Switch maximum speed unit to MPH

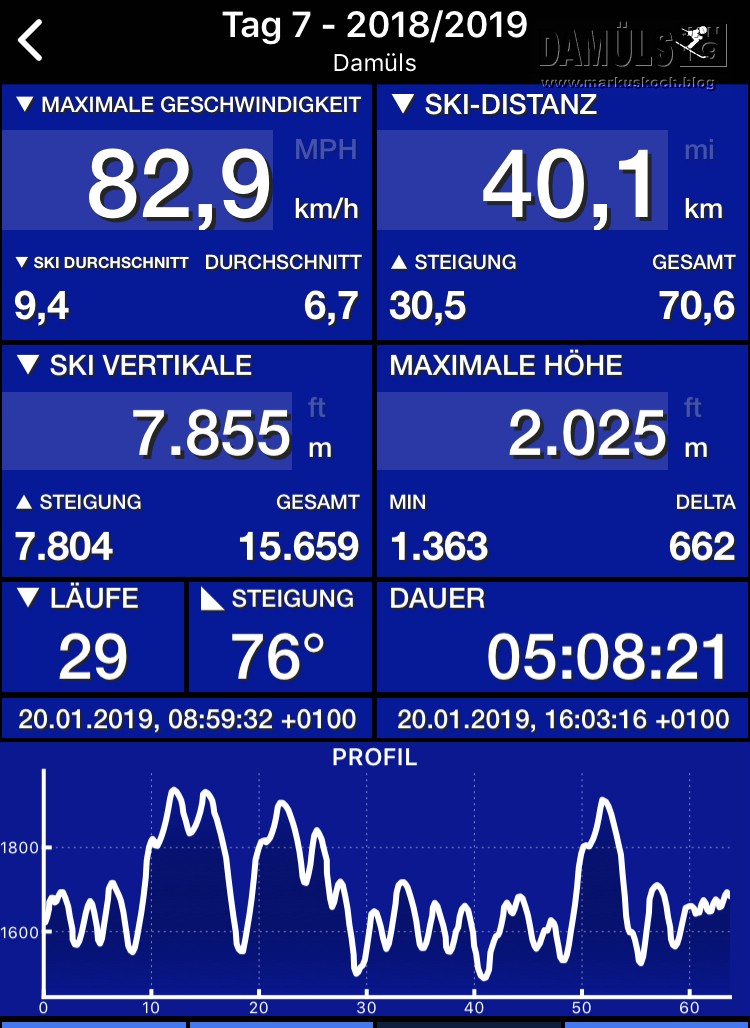tap(325, 151)
